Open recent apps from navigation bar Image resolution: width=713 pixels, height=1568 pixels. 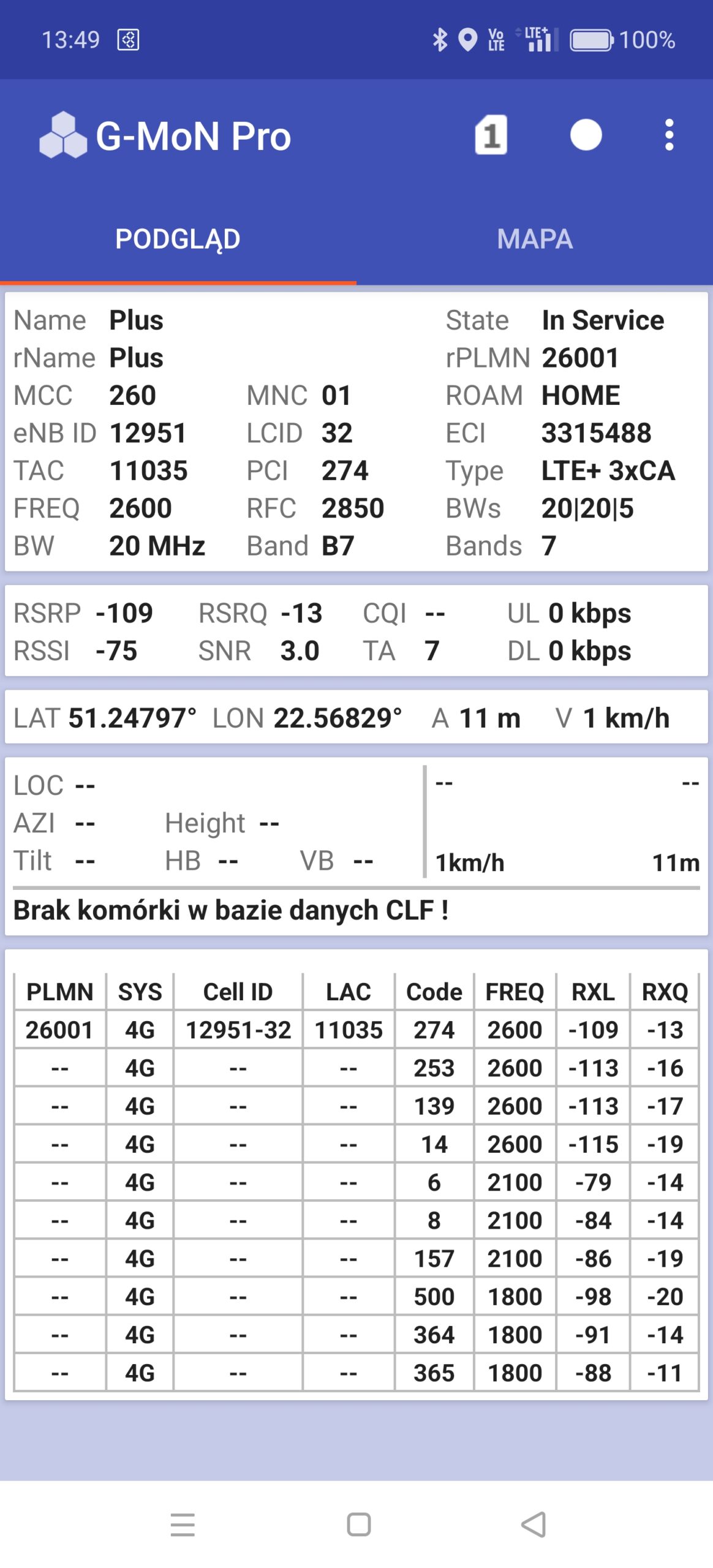pyautogui.click(x=183, y=1525)
